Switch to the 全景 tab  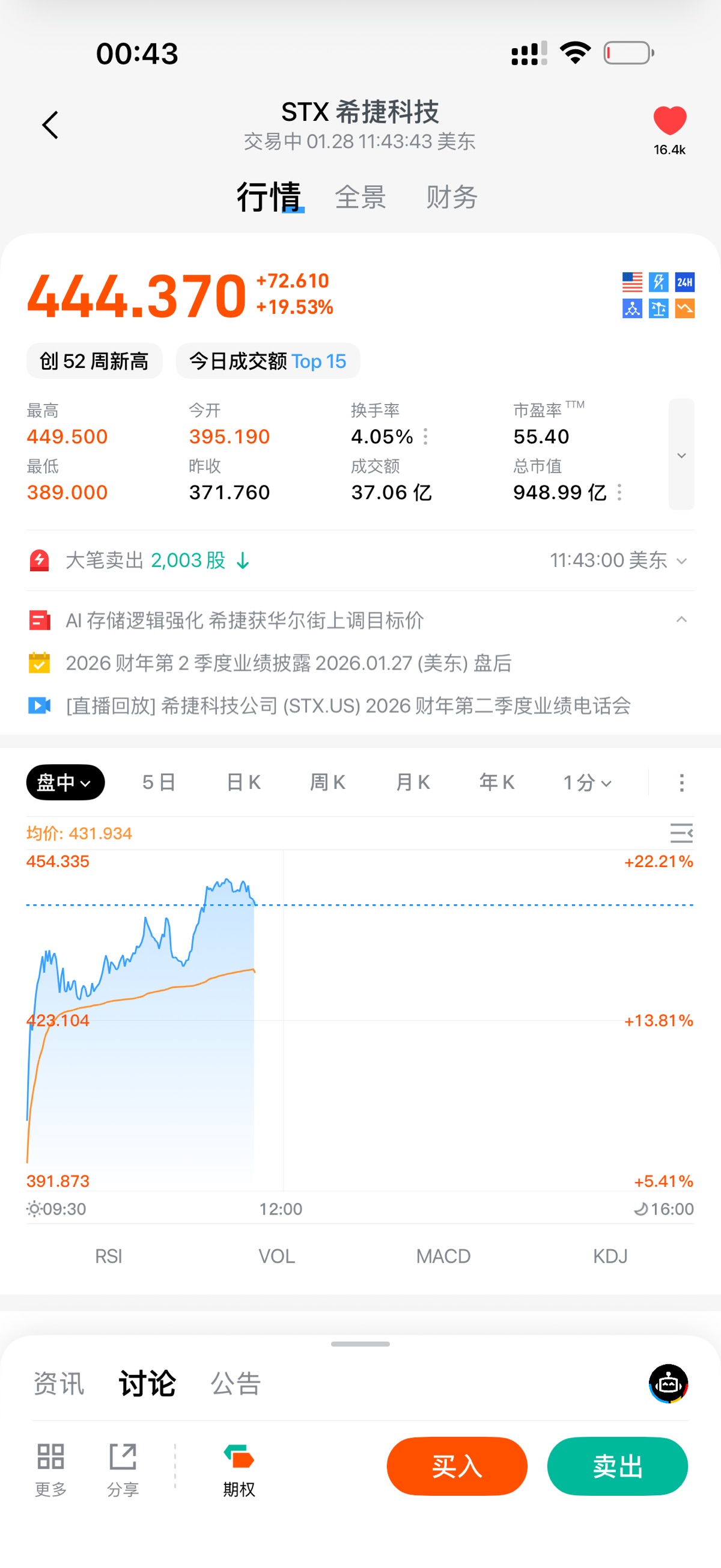coord(360,197)
